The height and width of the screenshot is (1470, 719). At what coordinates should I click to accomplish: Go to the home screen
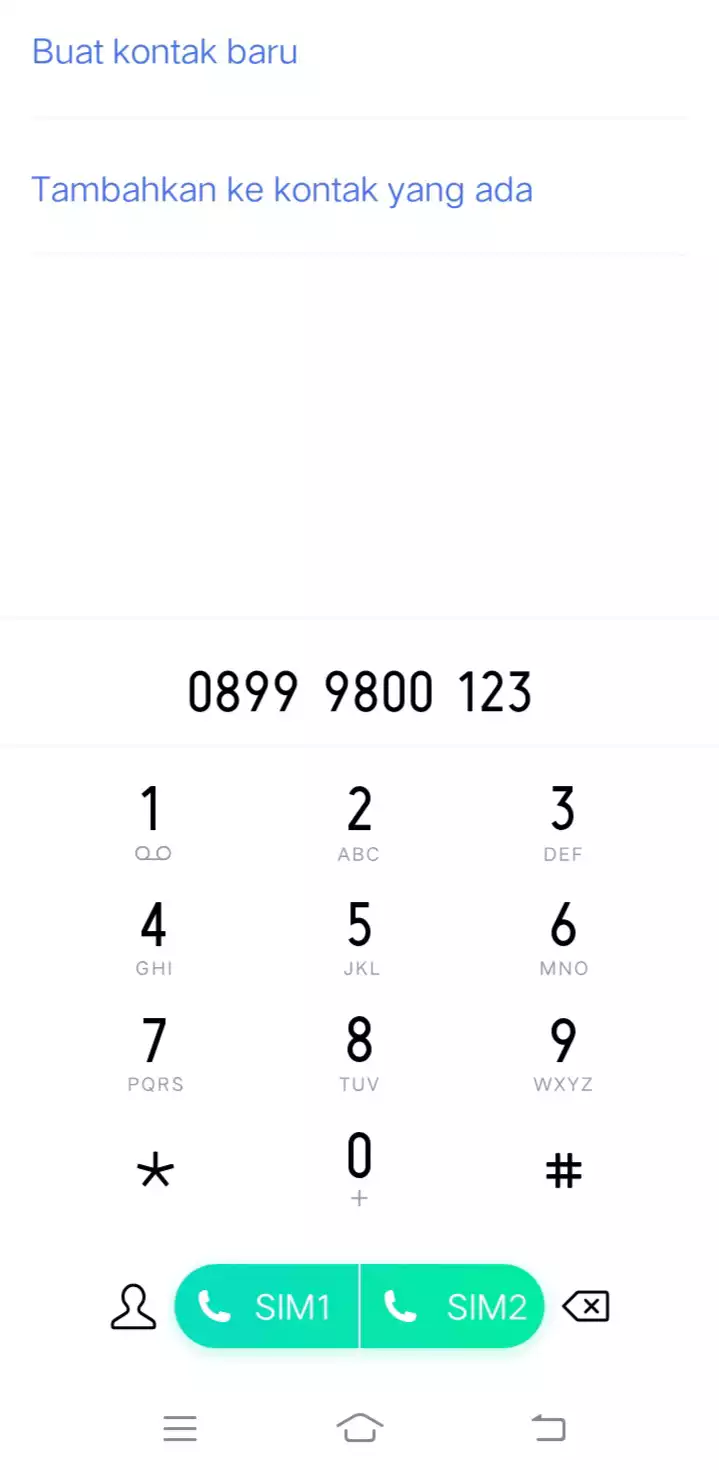tap(360, 1428)
